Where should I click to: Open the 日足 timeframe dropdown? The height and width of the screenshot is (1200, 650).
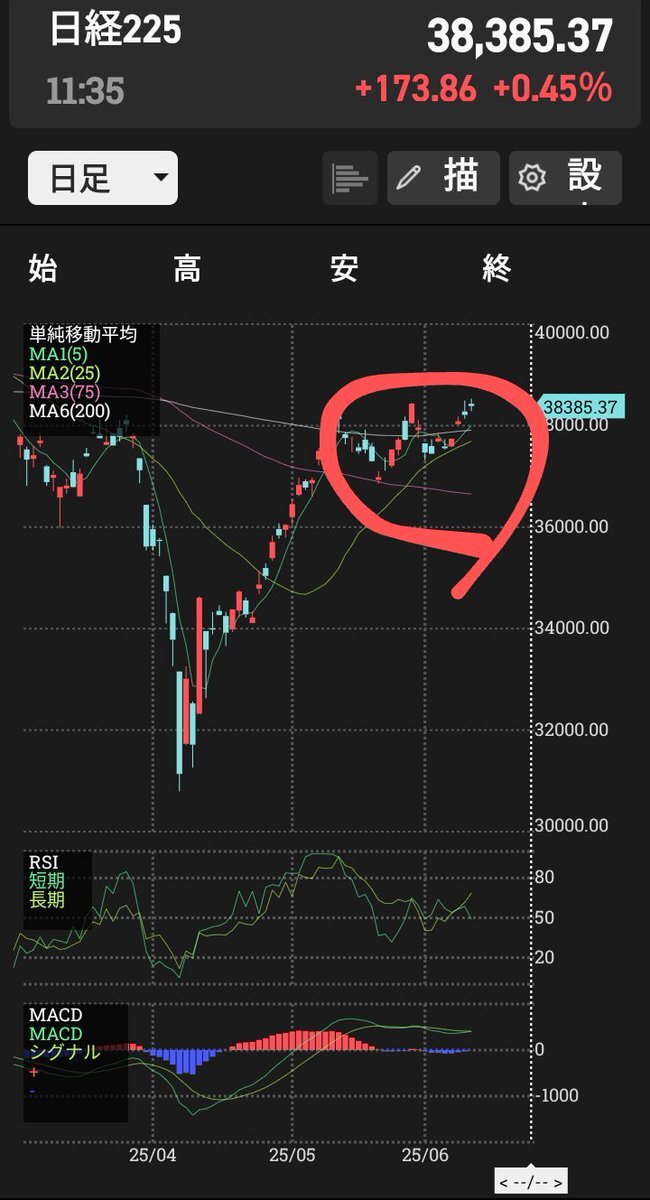pyautogui.click(x=103, y=178)
